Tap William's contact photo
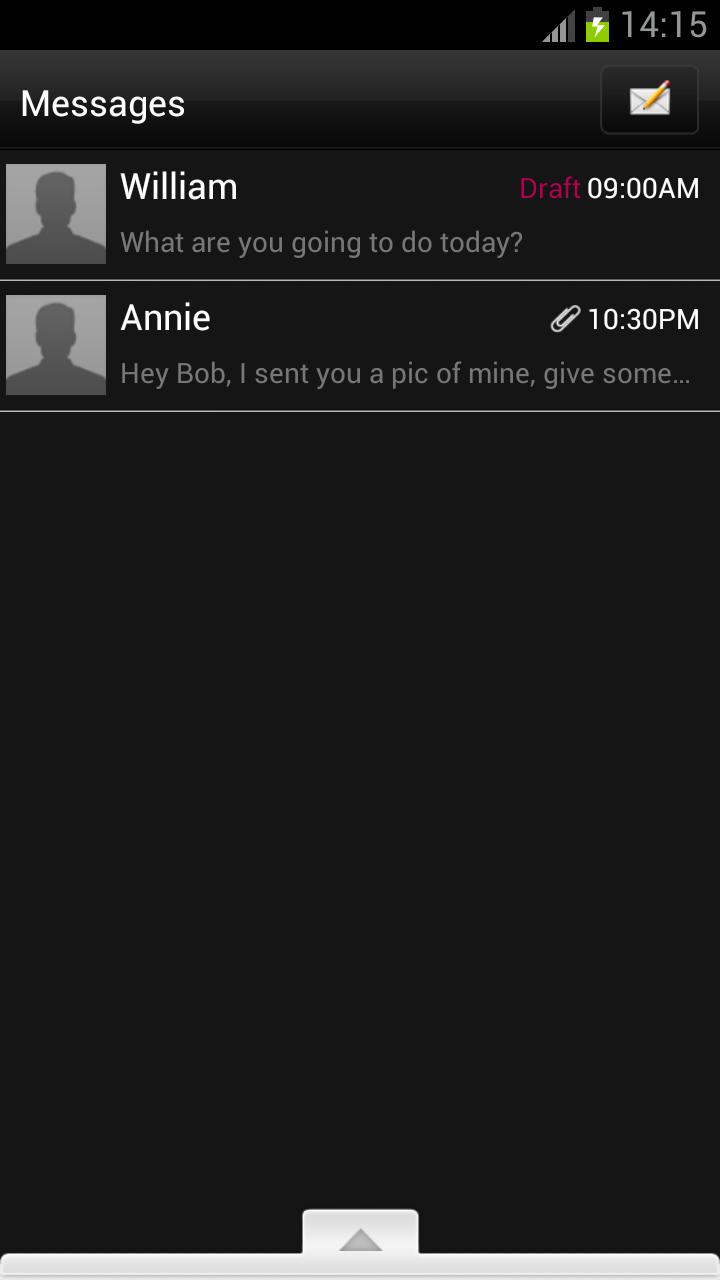Image resolution: width=720 pixels, height=1280 pixels. [x=56, y=214]
